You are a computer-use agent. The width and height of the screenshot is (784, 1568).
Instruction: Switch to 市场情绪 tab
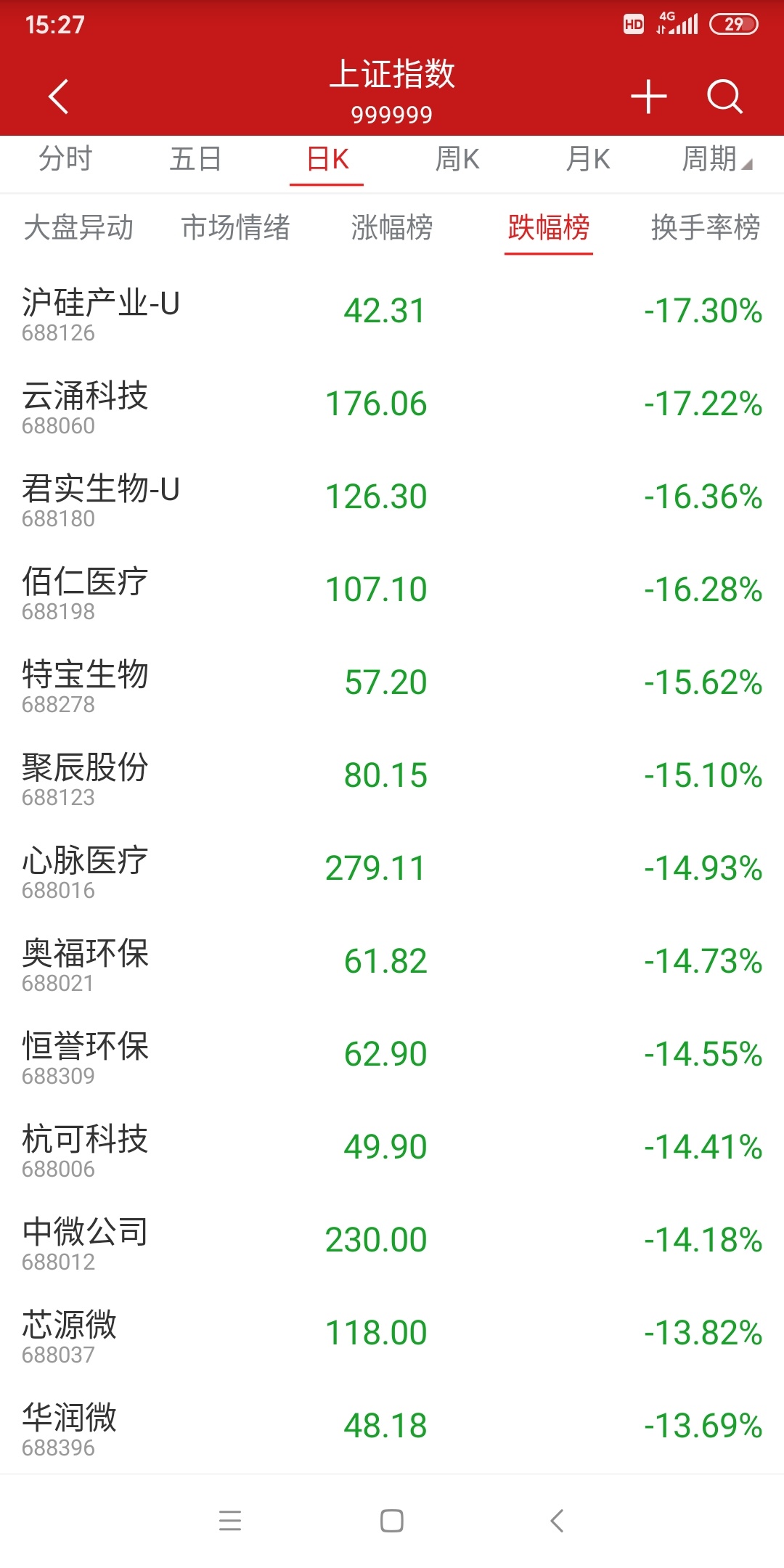coord(235,227)
